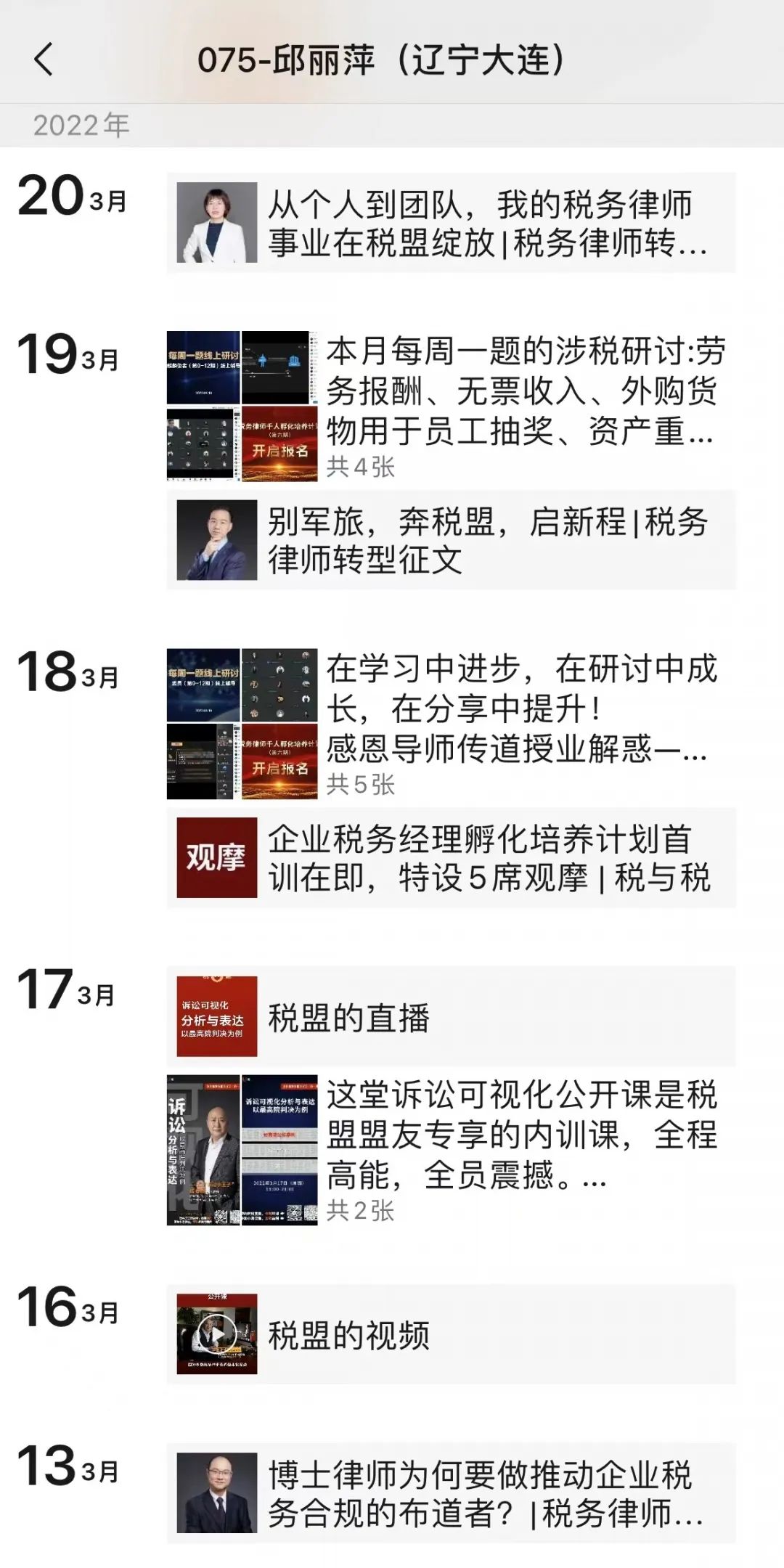Open the 20 March article 从个人到团队
784x1568 pixels.
pyautogui.click(x=450, y=223)
